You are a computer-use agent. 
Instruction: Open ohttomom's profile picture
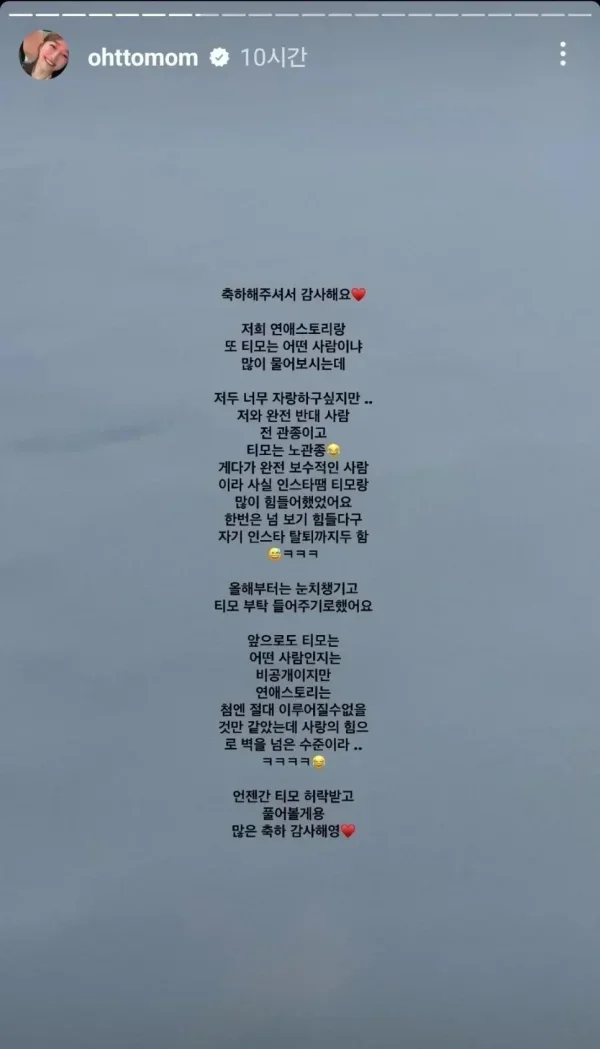(44, 55)
